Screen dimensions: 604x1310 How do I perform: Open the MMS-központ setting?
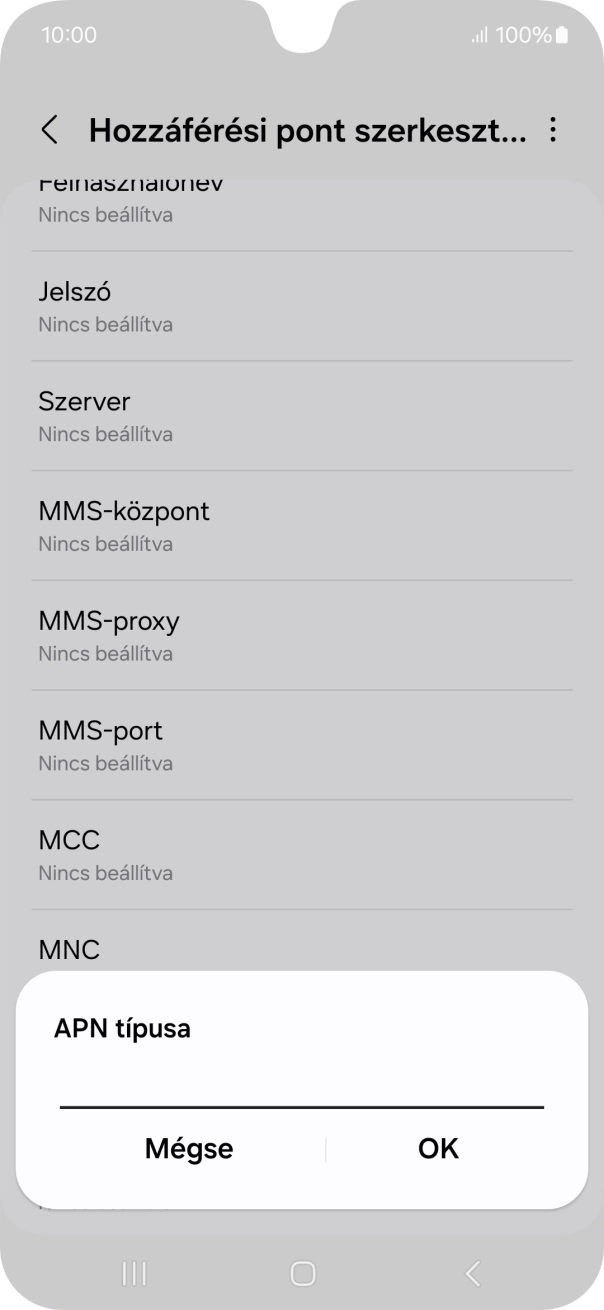(x=301, y=526)
